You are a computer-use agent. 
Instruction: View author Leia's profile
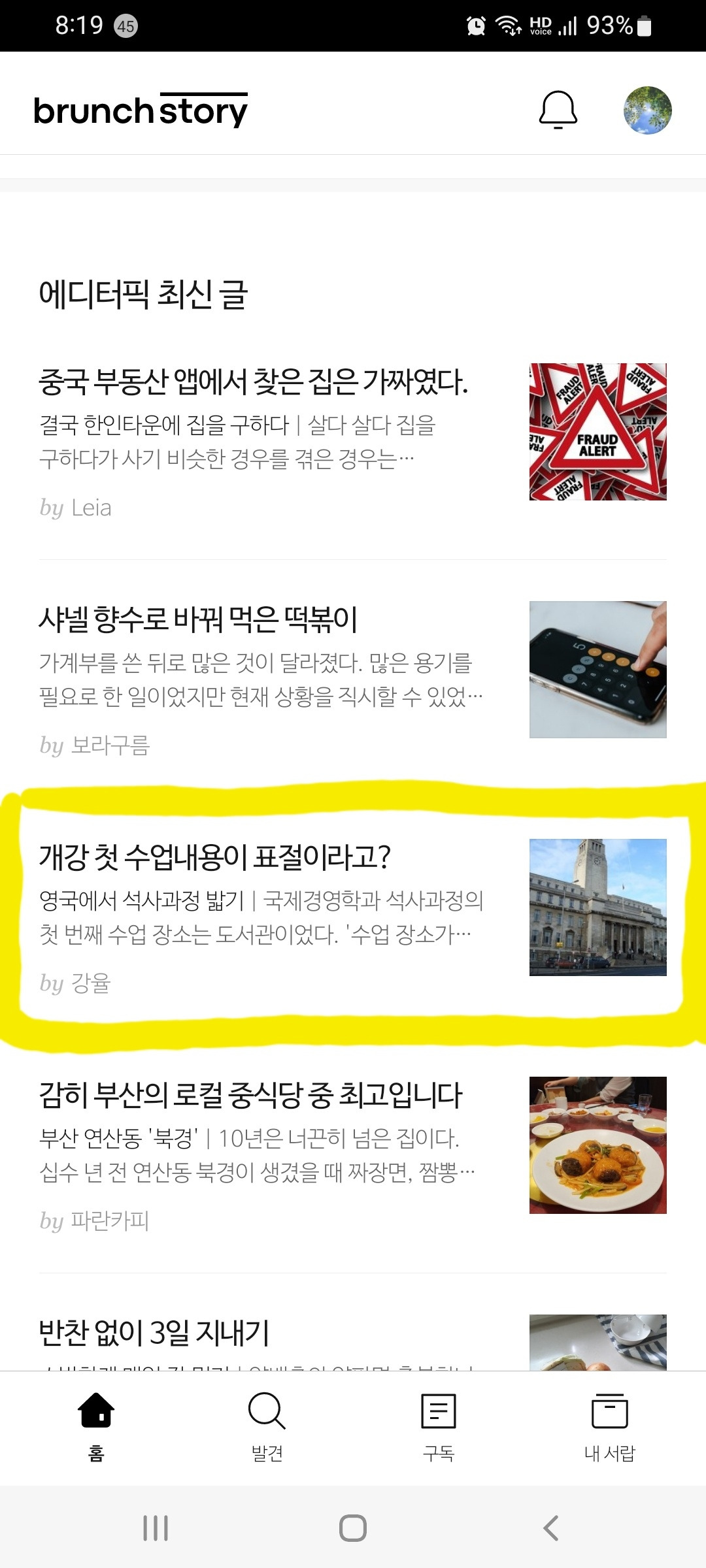coord(77,507)
